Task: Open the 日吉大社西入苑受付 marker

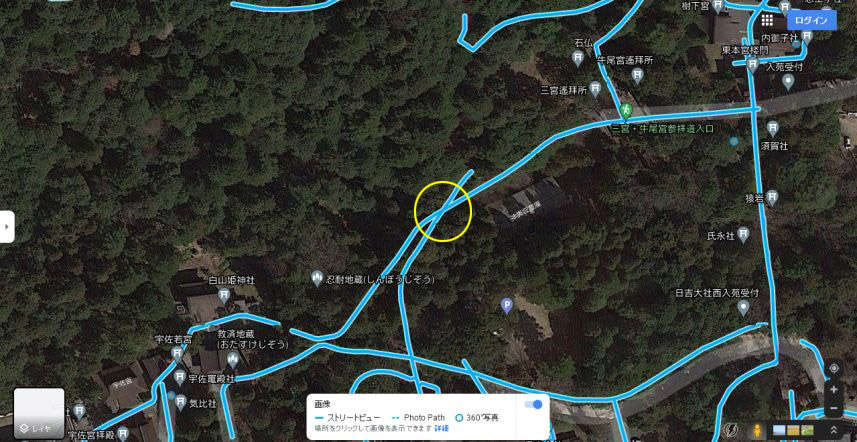Action: [742, 307]
